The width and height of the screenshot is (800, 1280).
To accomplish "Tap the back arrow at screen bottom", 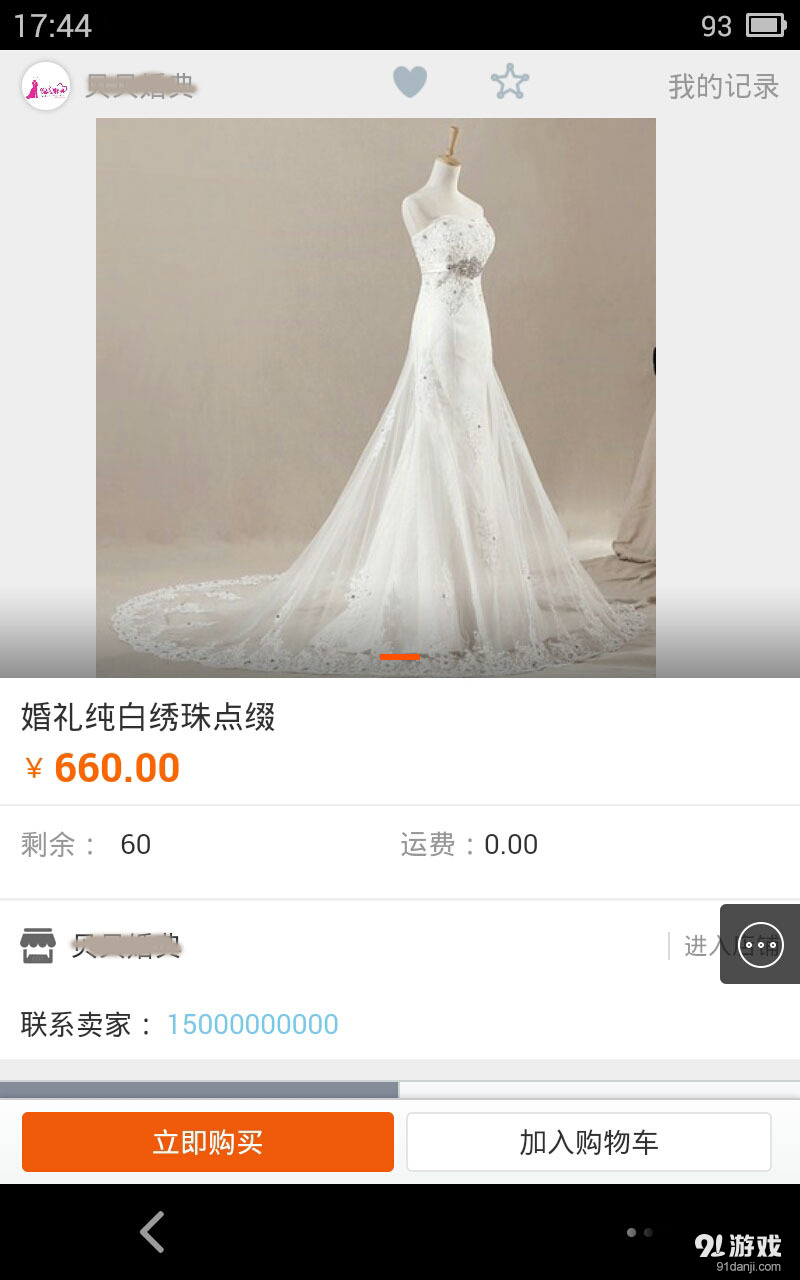I will pos(151,1232).
